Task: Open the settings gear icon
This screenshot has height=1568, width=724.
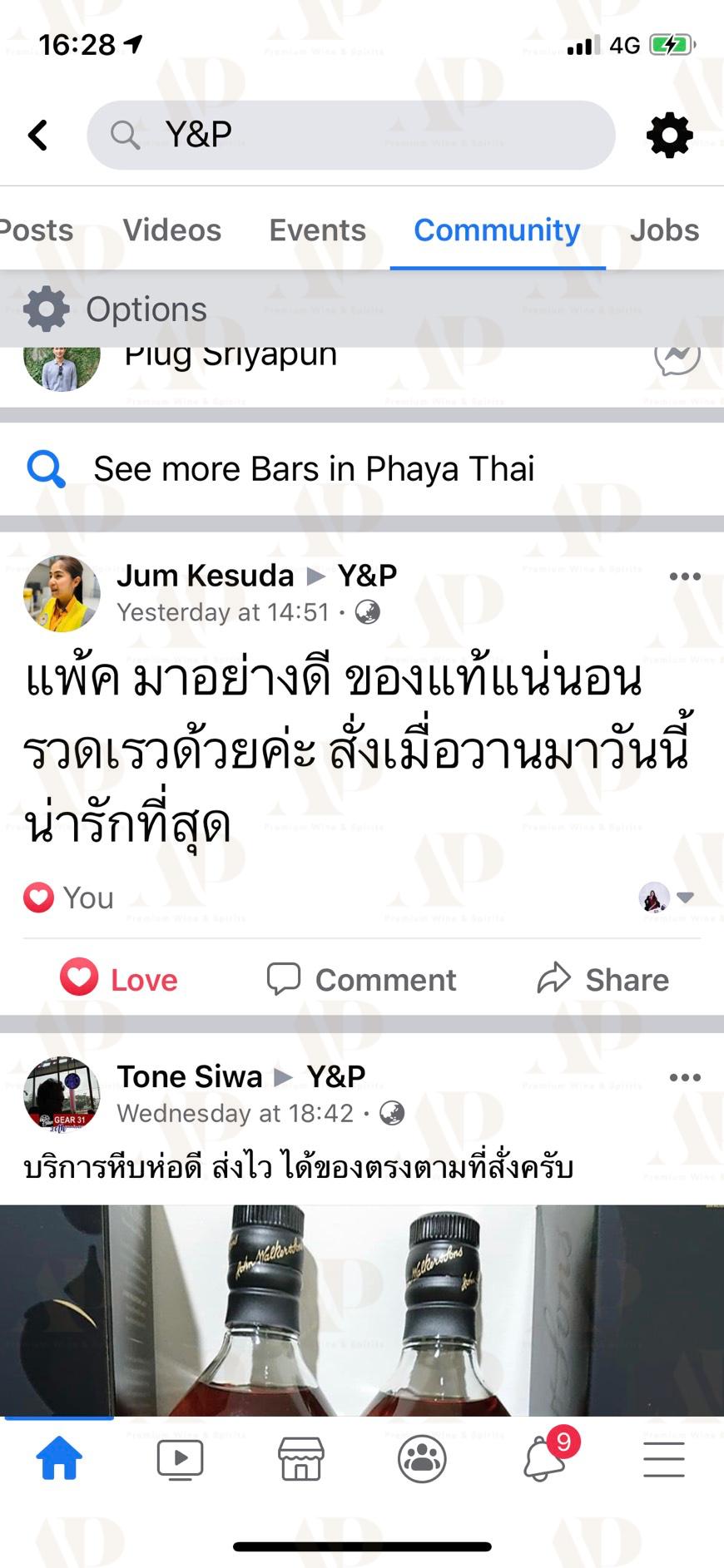Action: point(669,135)
